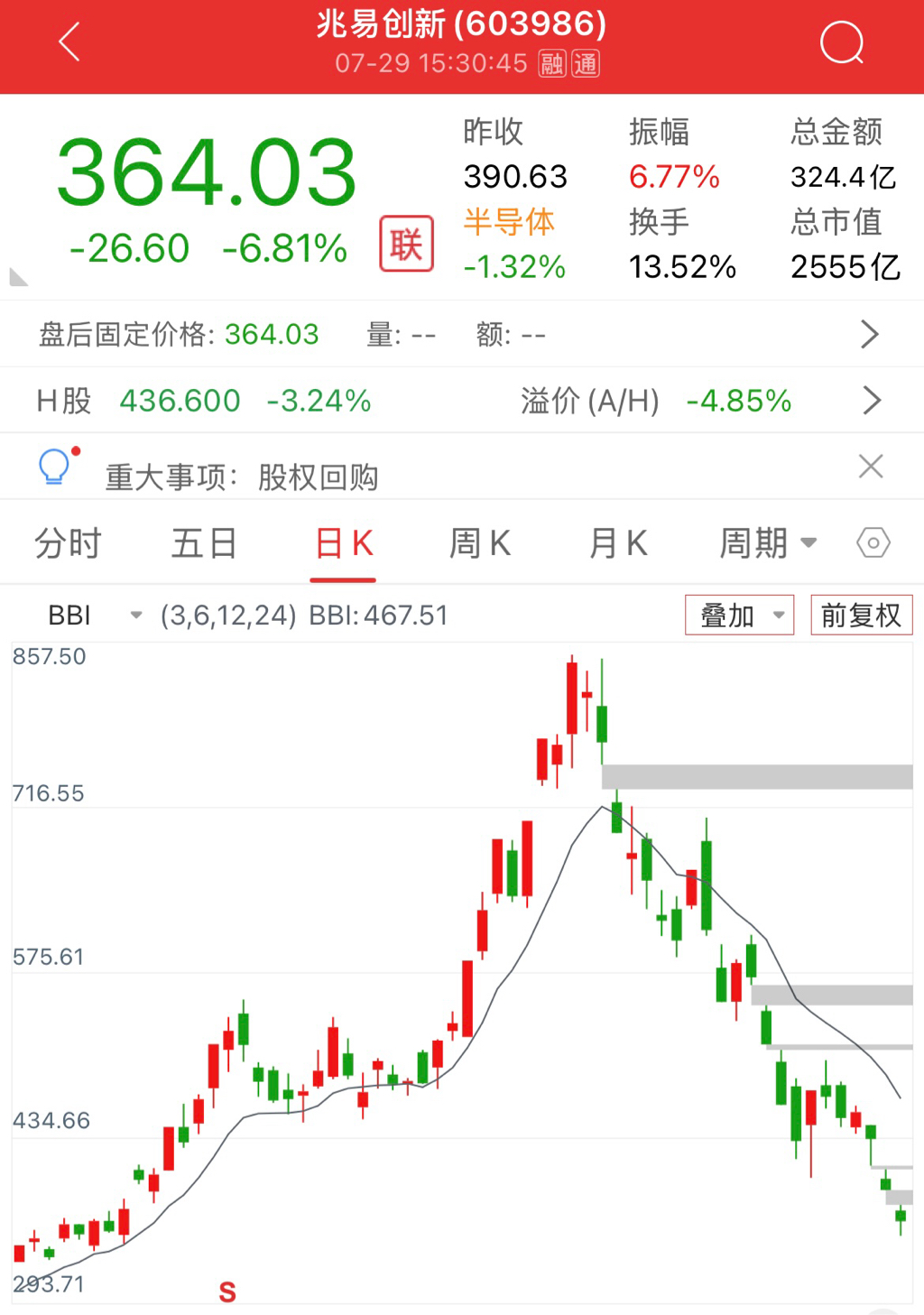Tap the 前复权 adjustment button

(862, 616)
